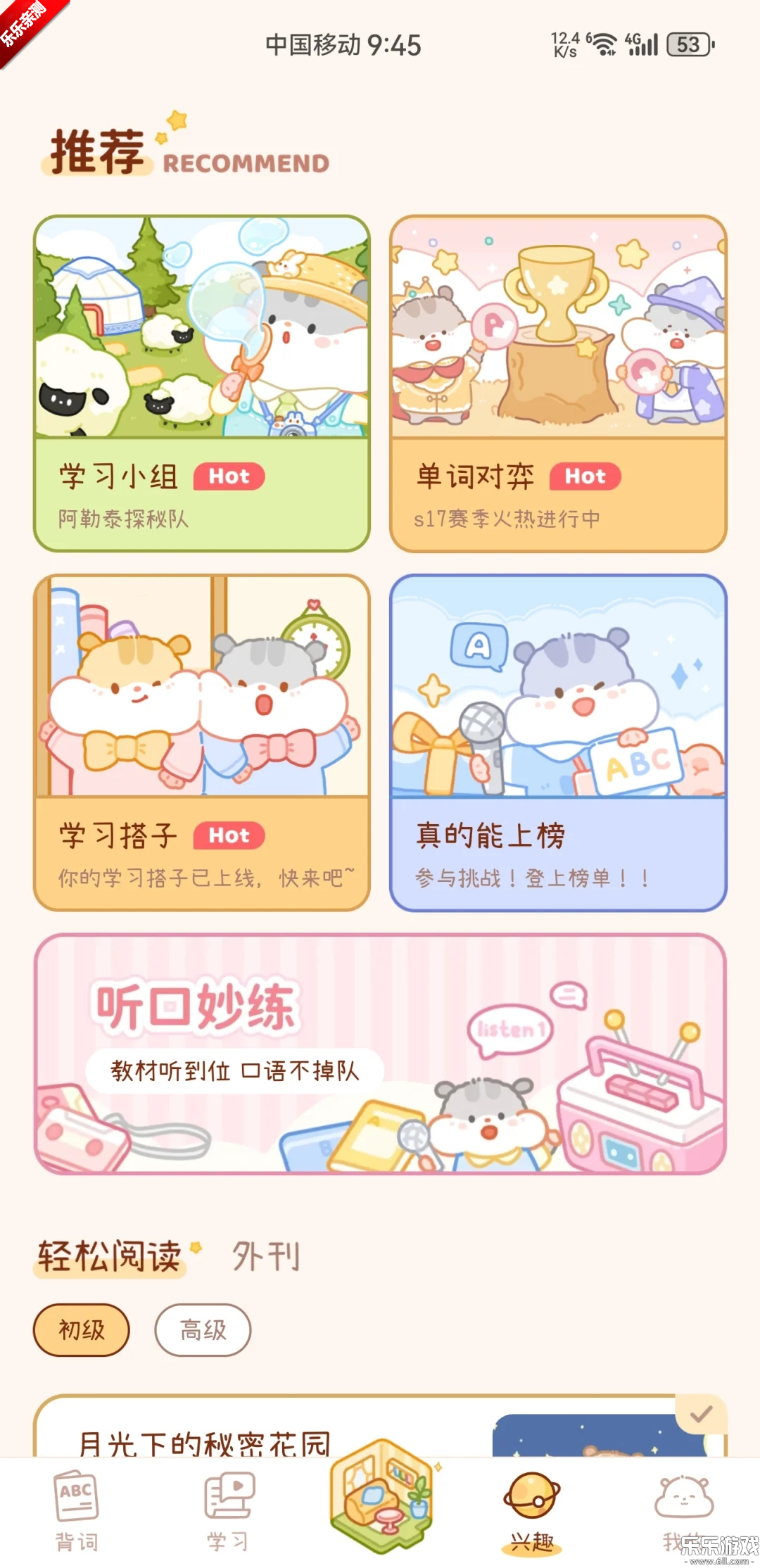Select the 轻松阅读 tab
760x1568 pixels.
pos(110,1256)
